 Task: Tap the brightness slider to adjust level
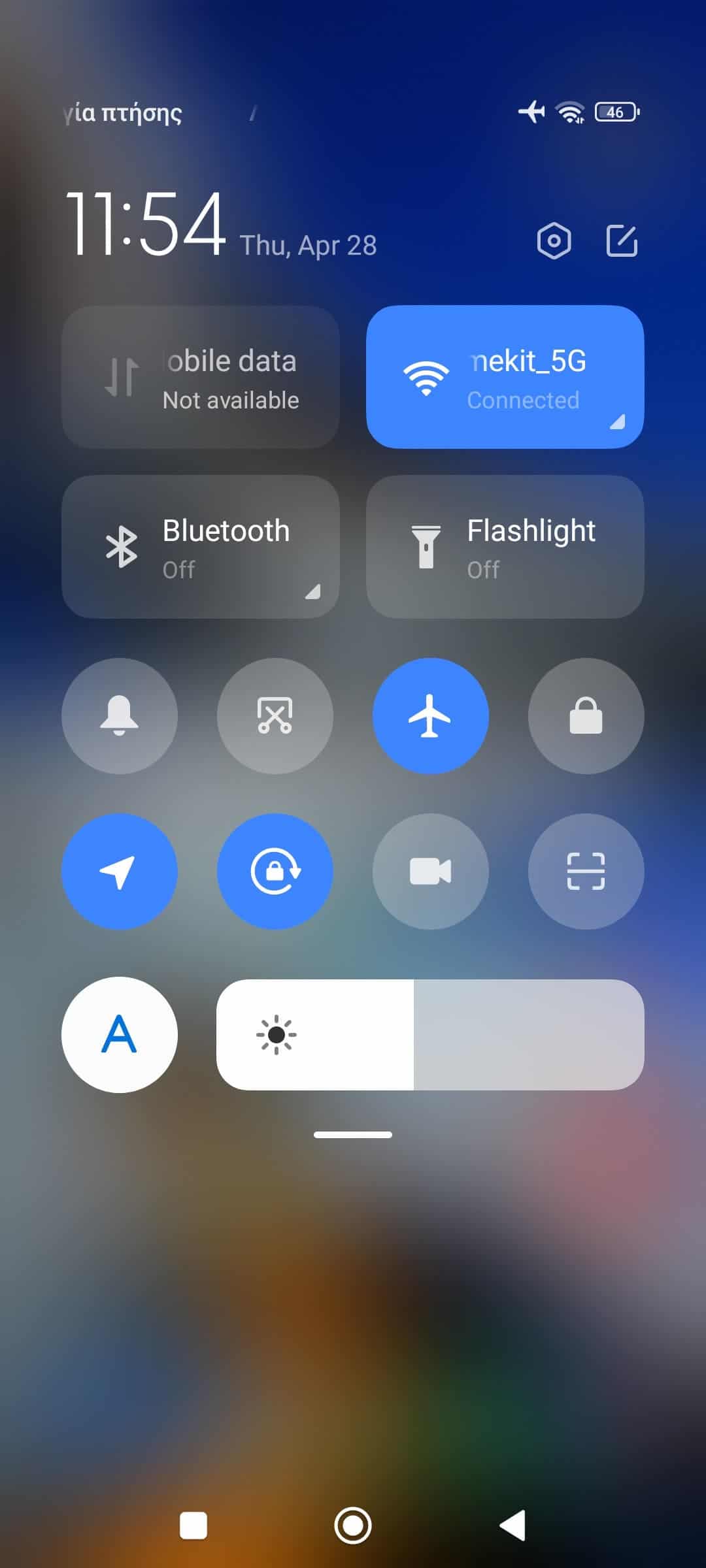[430, 1035]
